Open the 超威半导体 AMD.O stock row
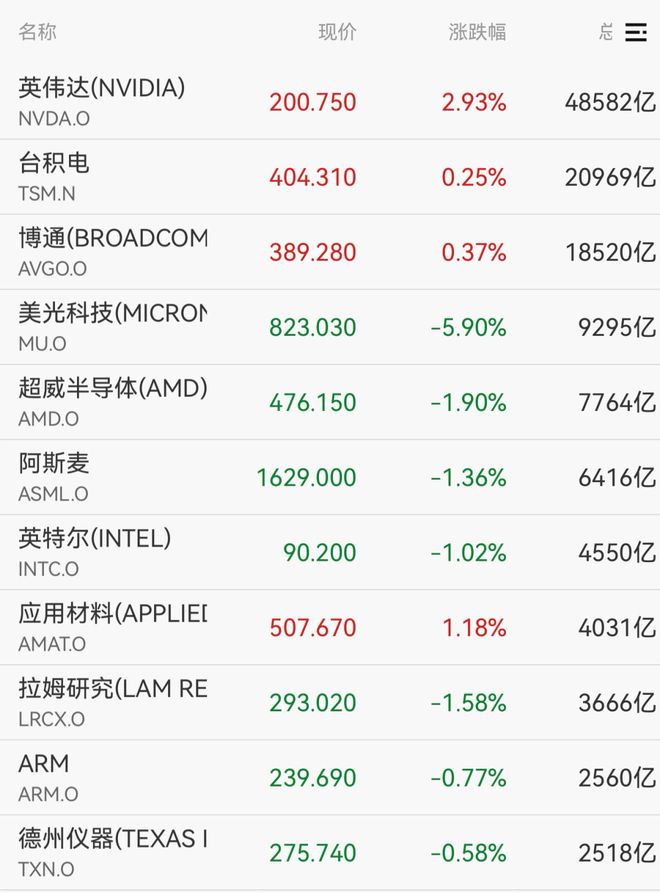Viewport: 660px width, 893px height. (330, 402)
